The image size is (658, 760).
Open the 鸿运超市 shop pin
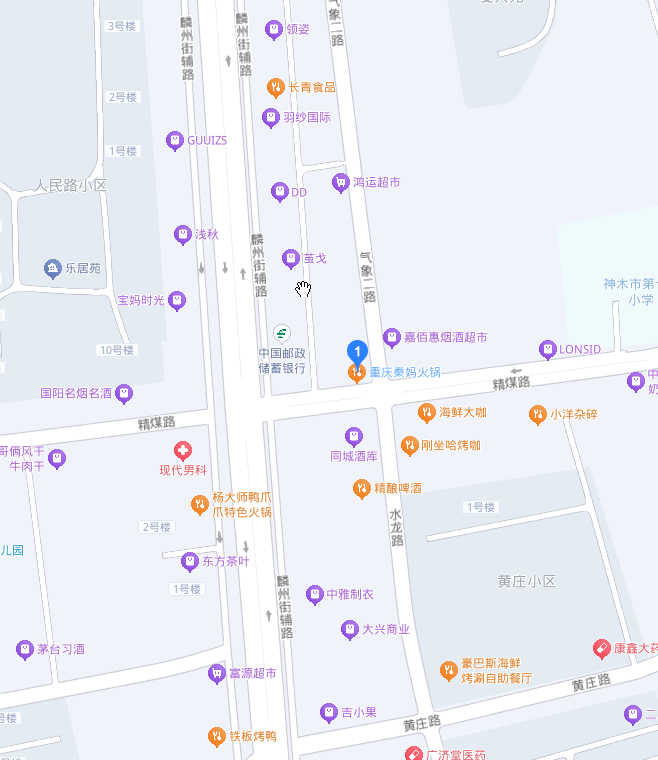[340, 183]
